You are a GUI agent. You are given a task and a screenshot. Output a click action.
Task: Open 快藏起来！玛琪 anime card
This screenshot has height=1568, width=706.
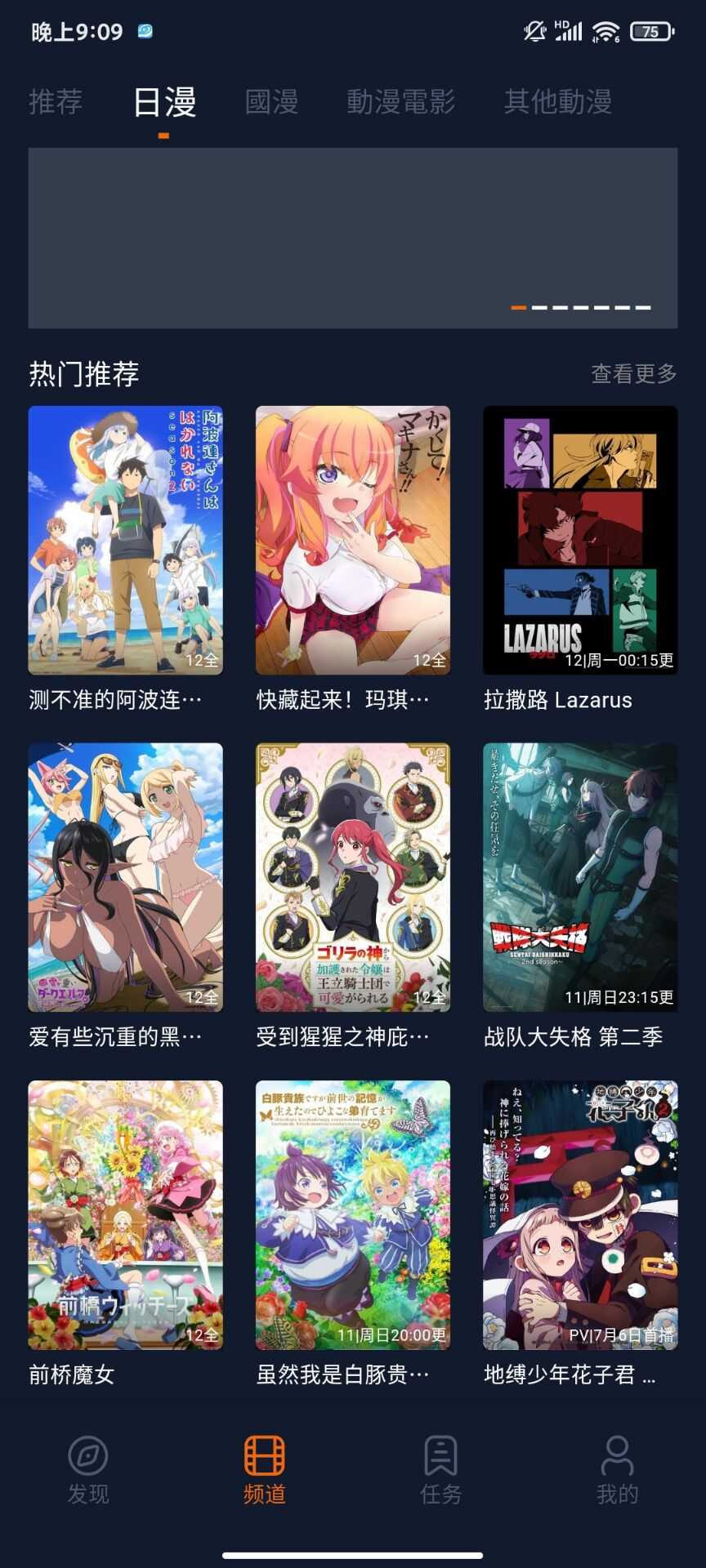(x=352, y=541)
